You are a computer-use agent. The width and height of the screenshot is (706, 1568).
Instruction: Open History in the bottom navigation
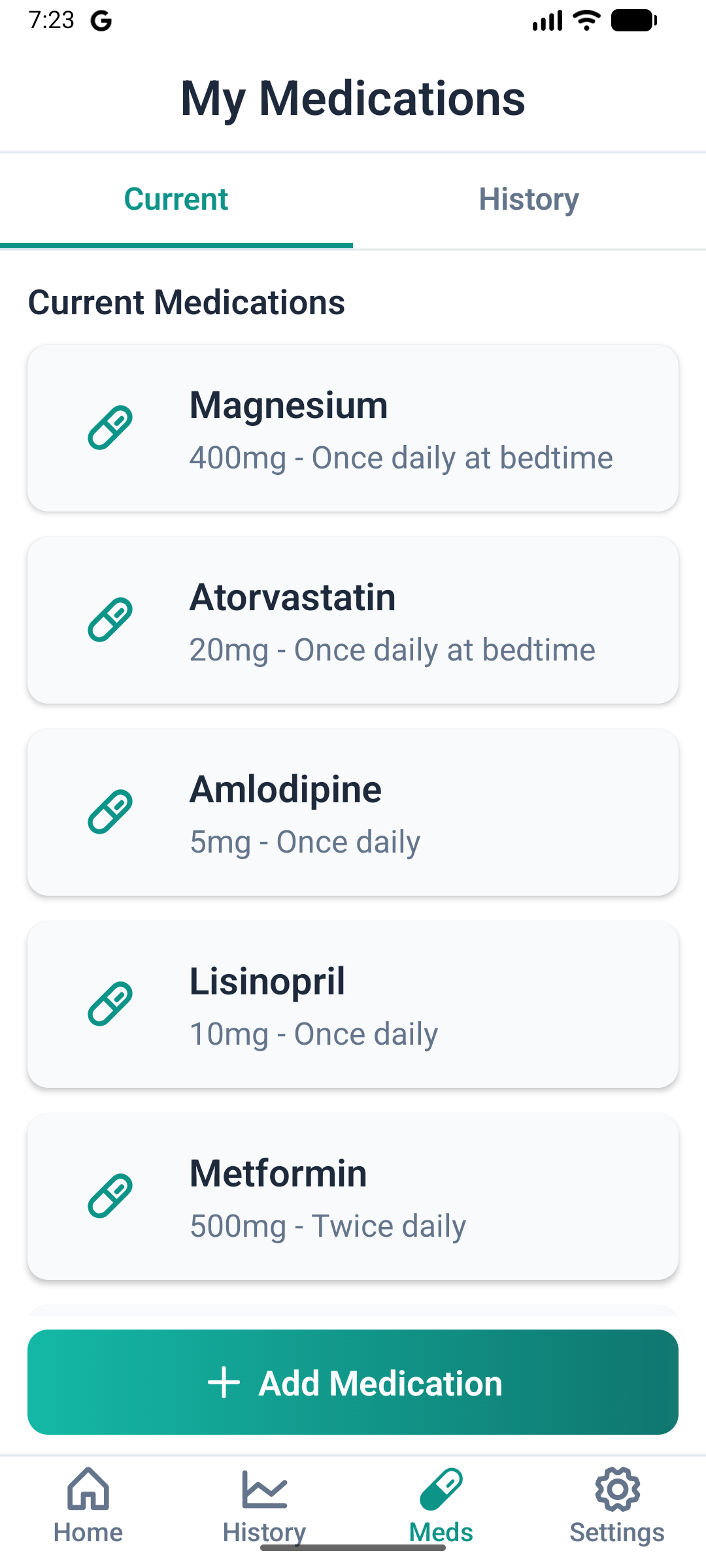[x=264, y=1506]
